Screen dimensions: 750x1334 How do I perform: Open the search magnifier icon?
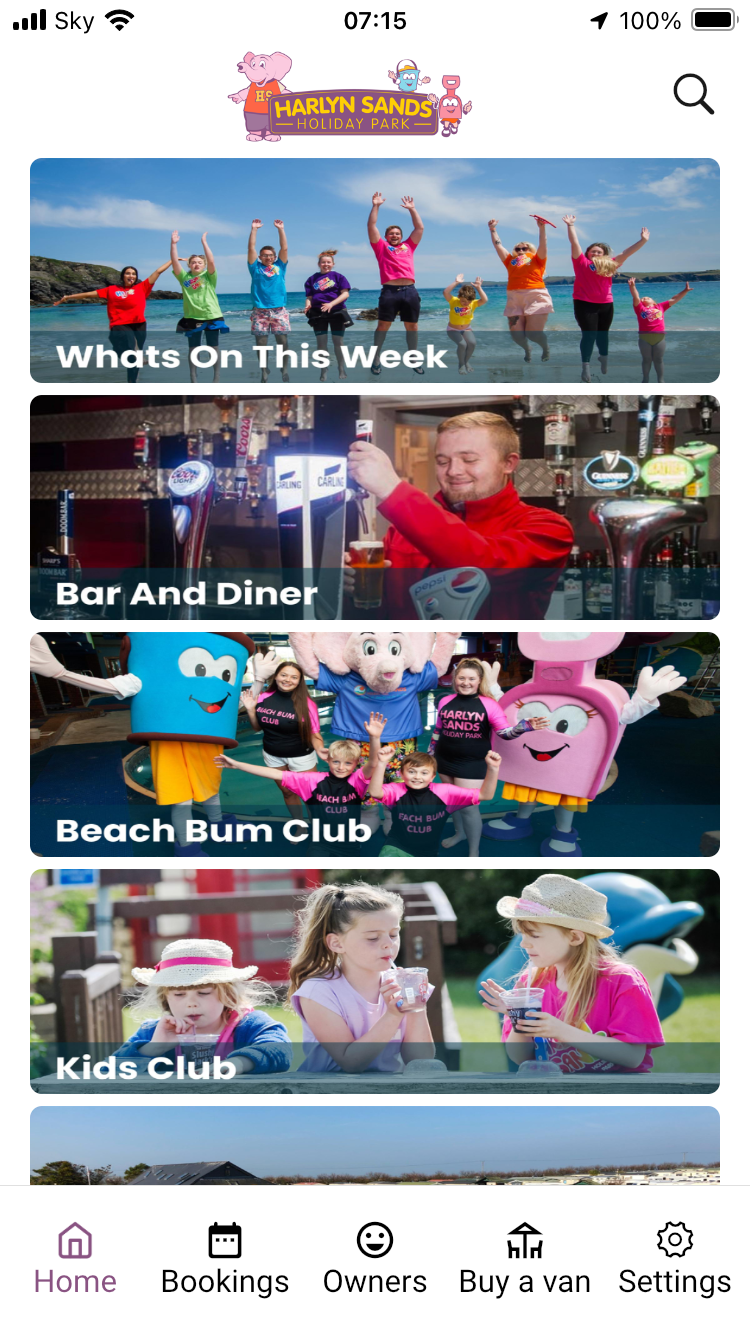coord(693,95)
